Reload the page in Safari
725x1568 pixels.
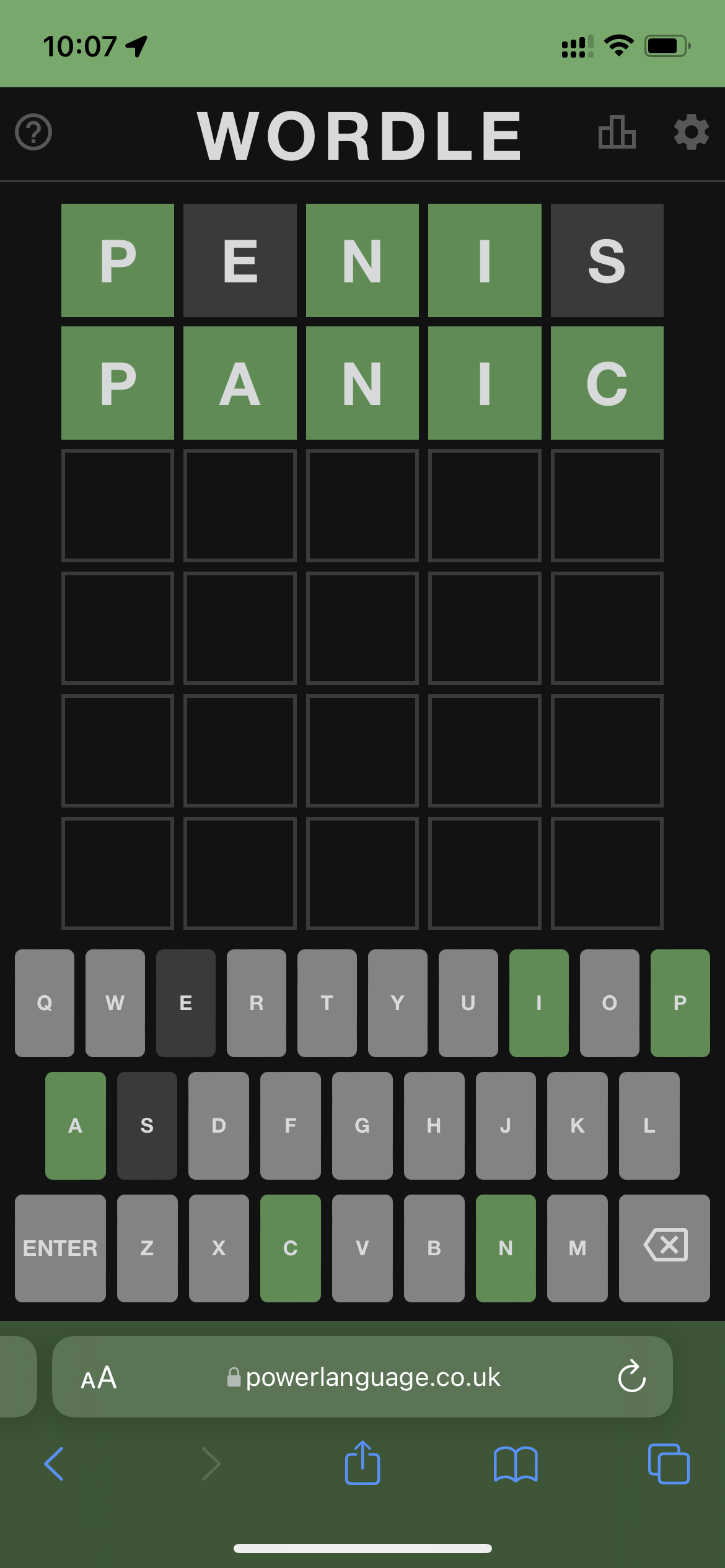pyautogui.click(x=631, y=1377)
